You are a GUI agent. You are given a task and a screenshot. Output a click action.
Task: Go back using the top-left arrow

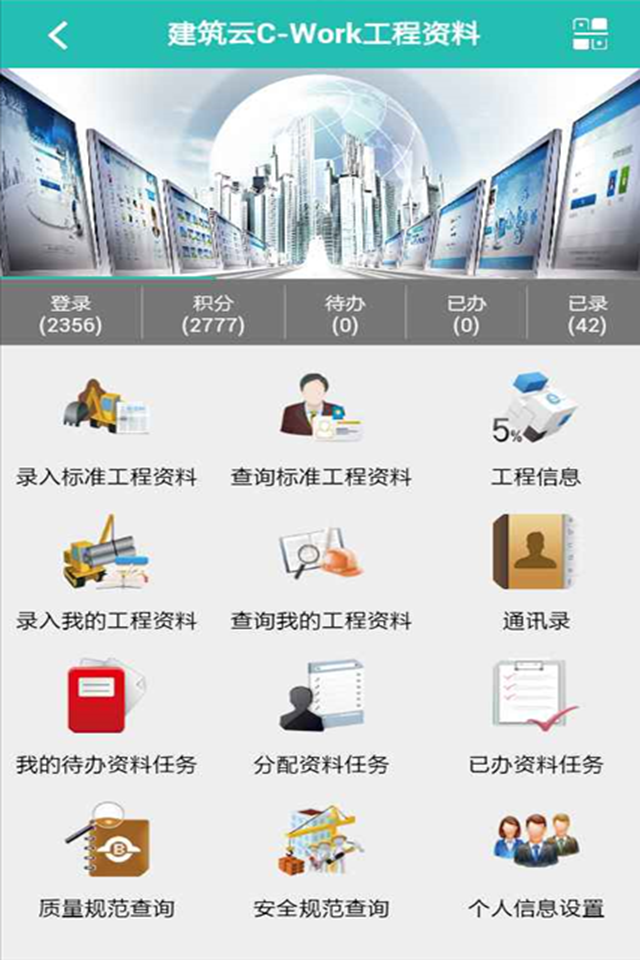(58, 35)
